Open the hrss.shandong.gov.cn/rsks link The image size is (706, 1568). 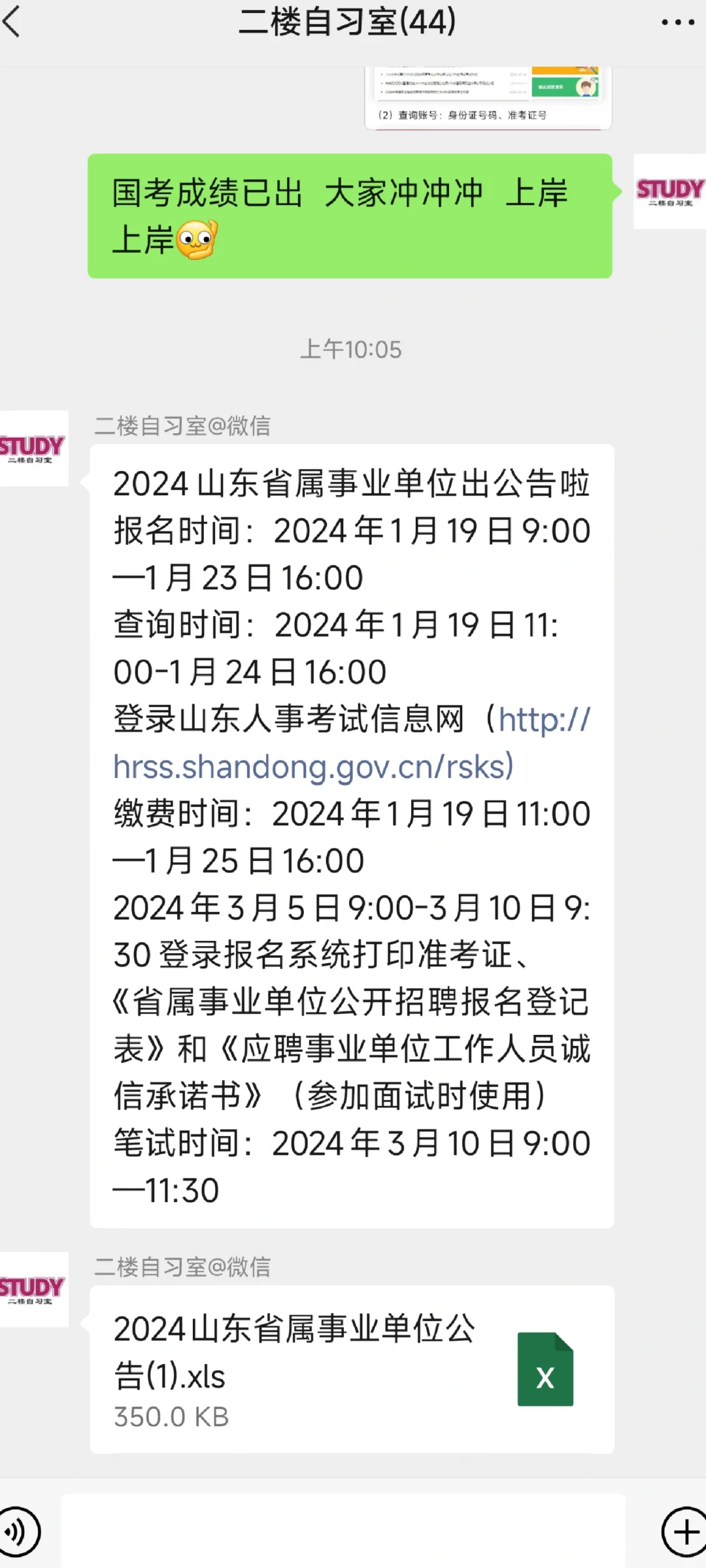[x=352, y=743]
